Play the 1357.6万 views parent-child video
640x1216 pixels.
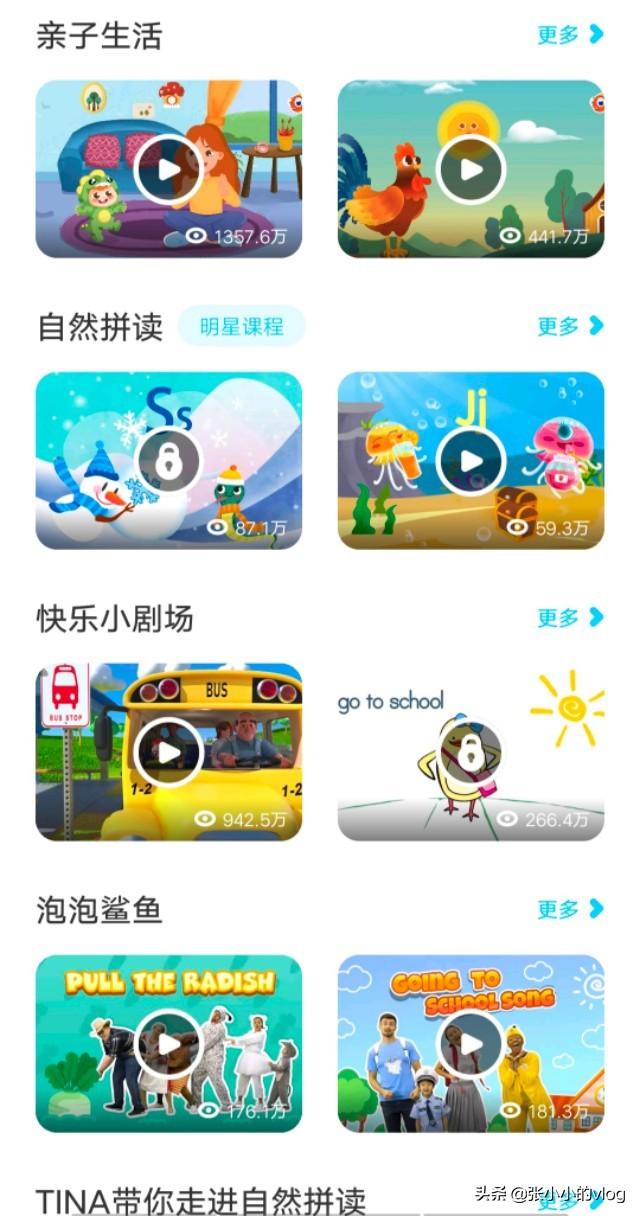(x=169, y=169)
